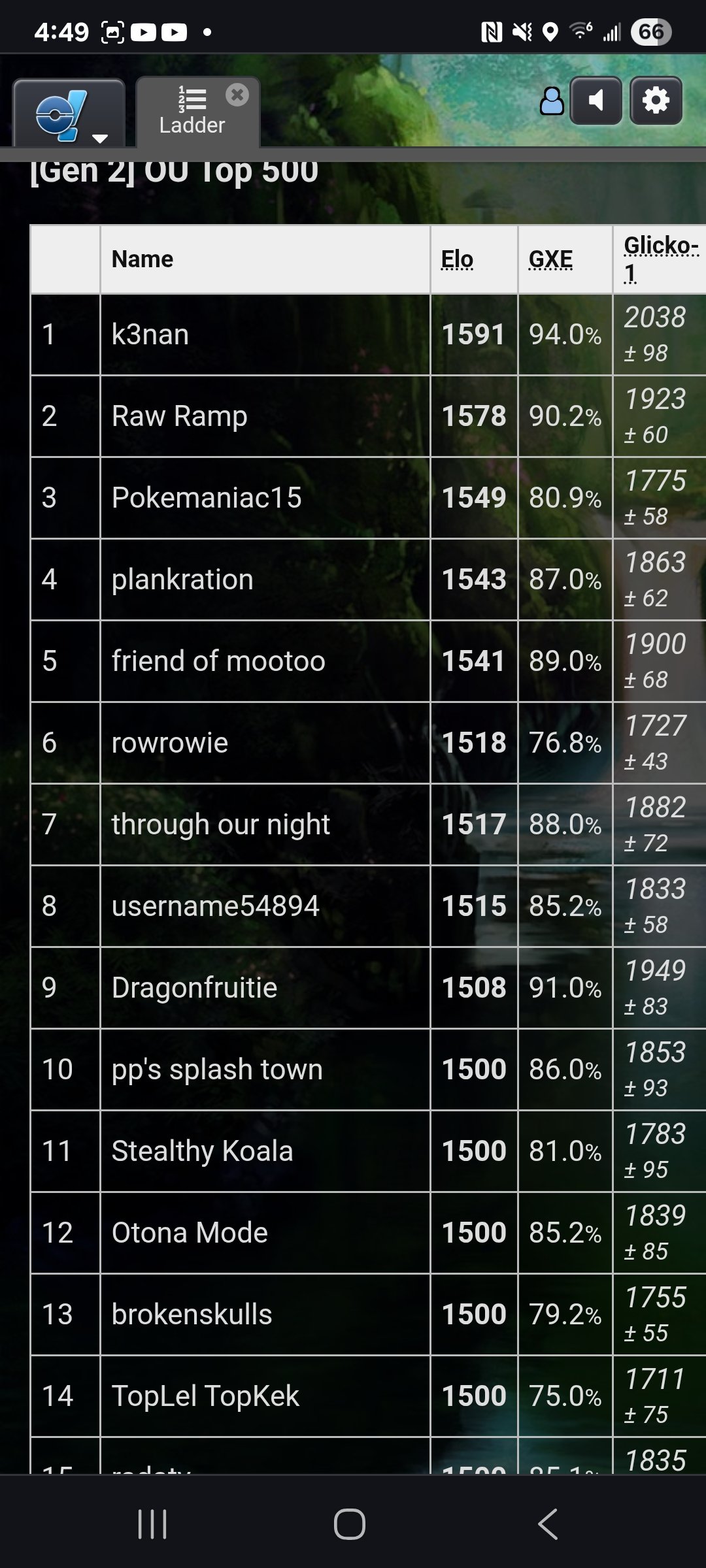The width and height of the screenshot is (706, 1568).
Task: Switch to the Ladder tab
Action: pos(192,112)
